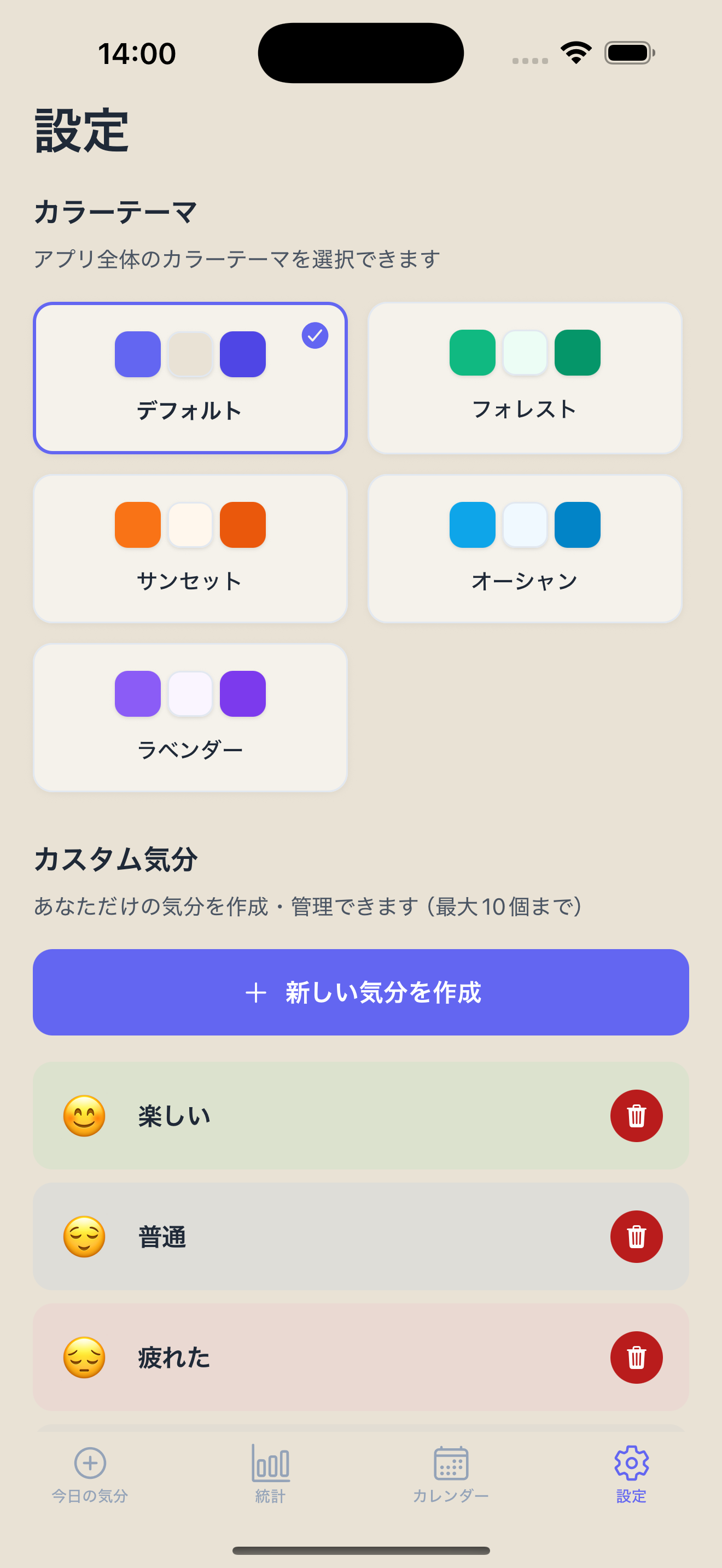This screenshot has width=722, height=1568.
Task: Select the デフォルト color theme
Action: (190, 378)
